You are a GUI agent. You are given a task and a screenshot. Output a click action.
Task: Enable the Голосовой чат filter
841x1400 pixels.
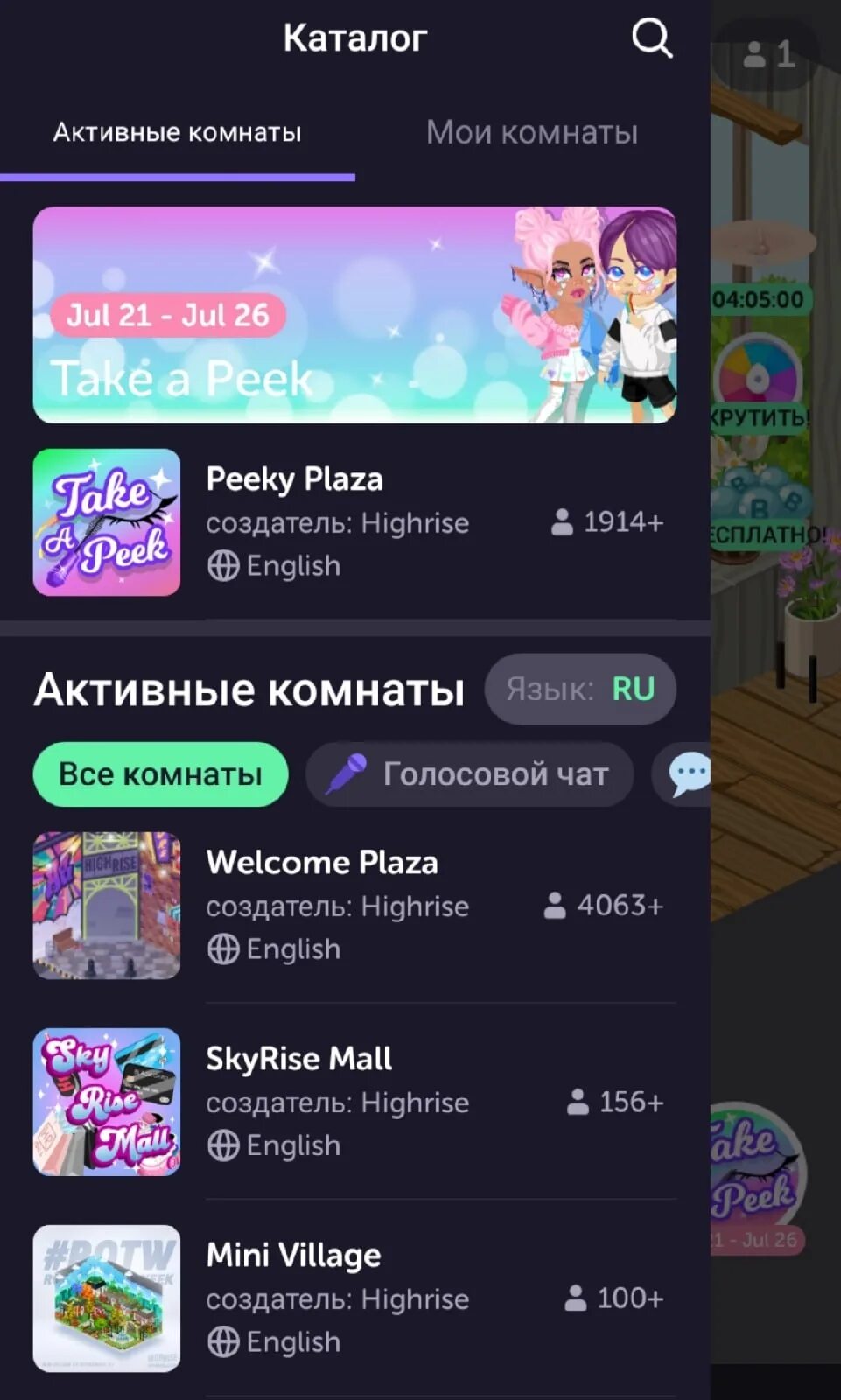[x=469, y=773]
